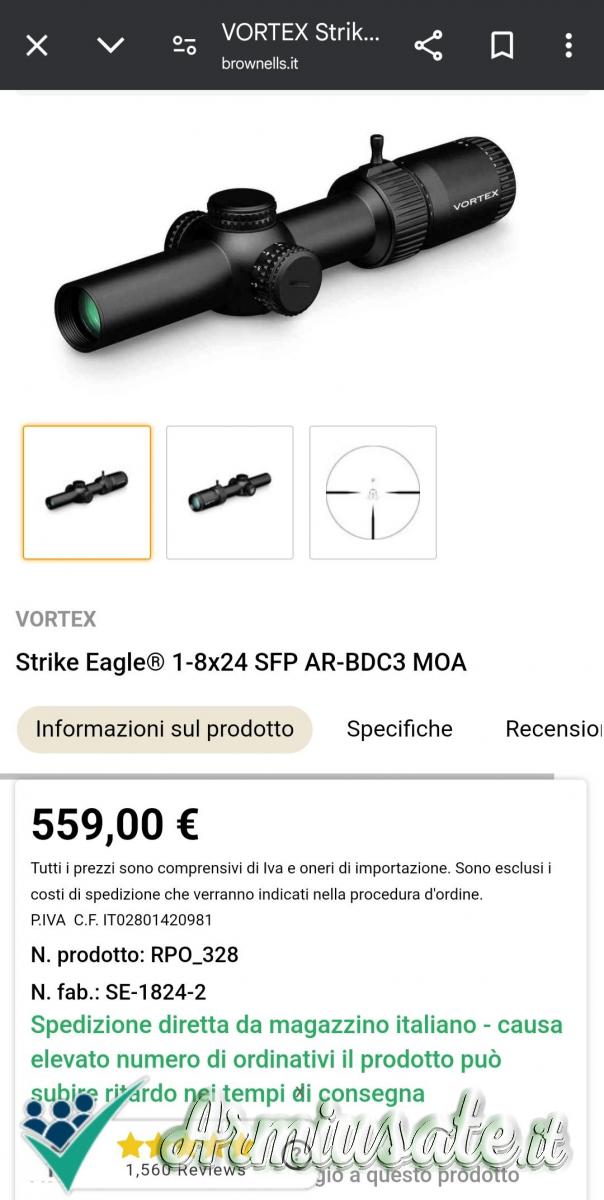Show the reticle diagram thumbnail

pyautogui.click(x=373, y=492)
